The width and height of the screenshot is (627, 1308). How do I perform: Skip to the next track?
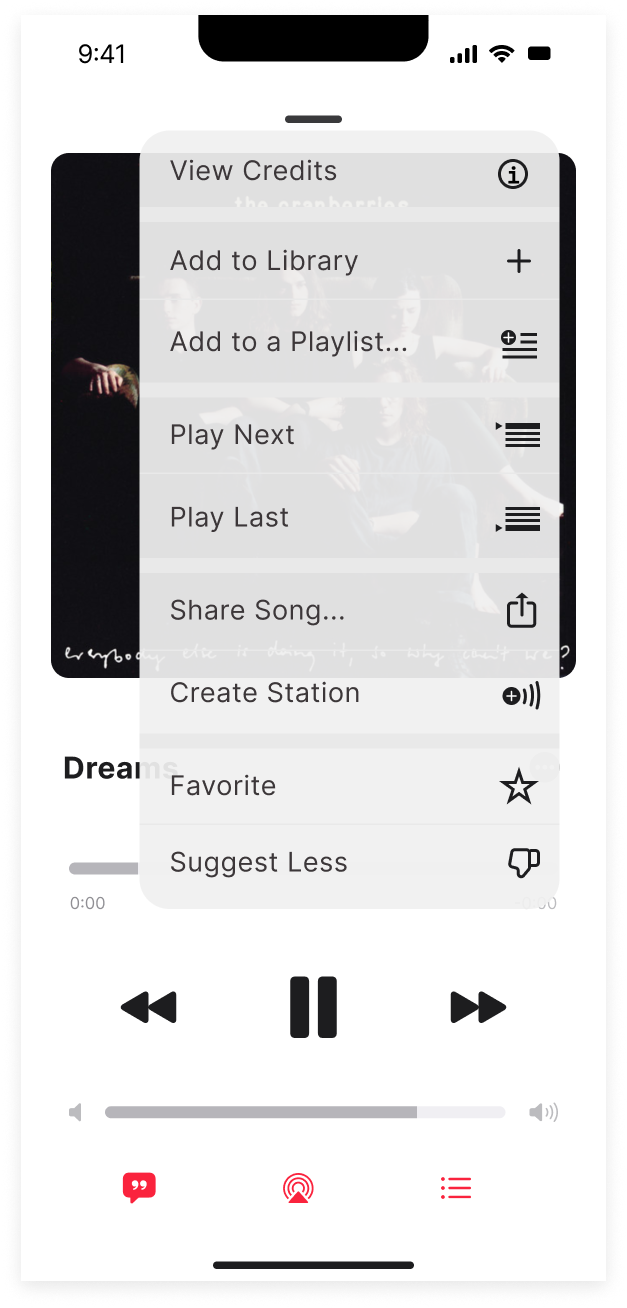478,1007
